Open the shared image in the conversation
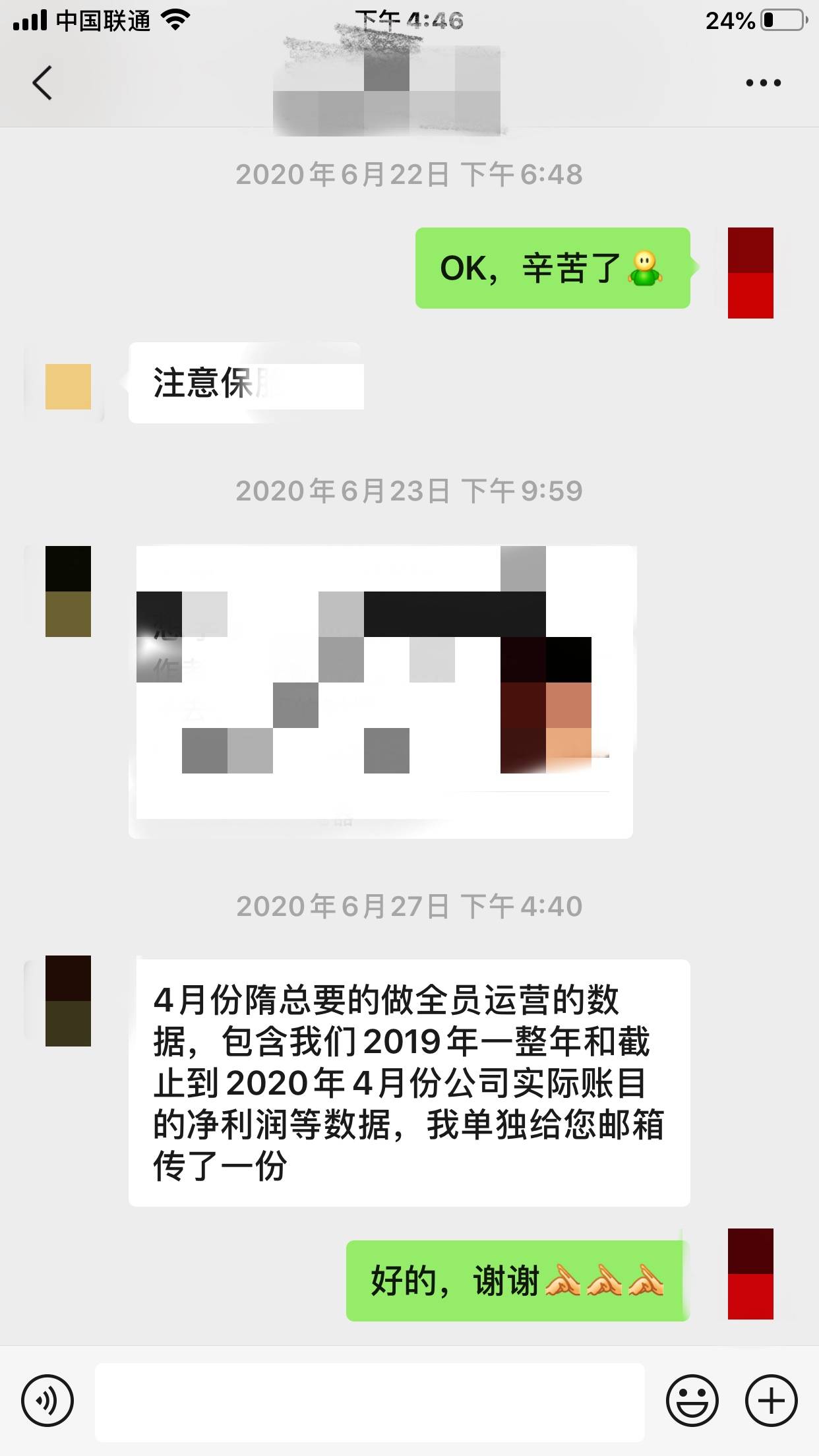The height and width of the screenshot is (1456, 819). pyautogui.click(x=382, y=692)
